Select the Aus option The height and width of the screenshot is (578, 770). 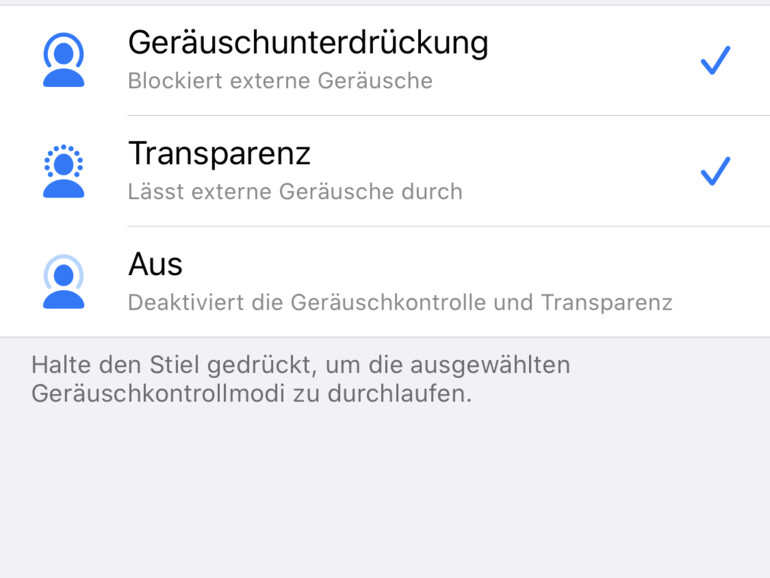tap(400, 282)
